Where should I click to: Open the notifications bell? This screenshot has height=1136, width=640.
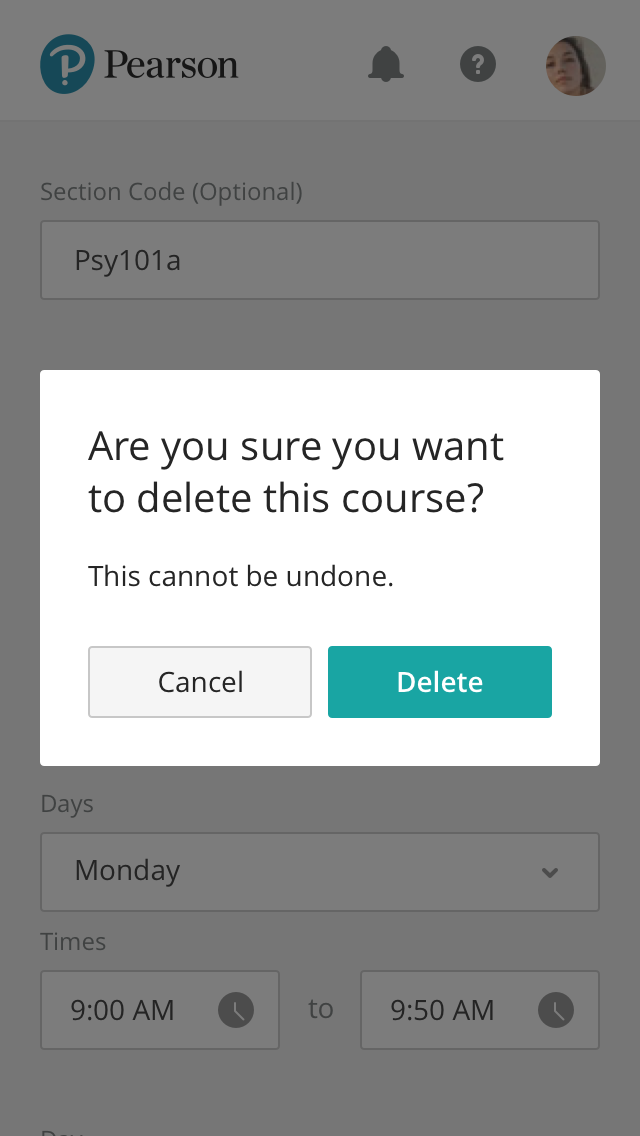(386, 65)
